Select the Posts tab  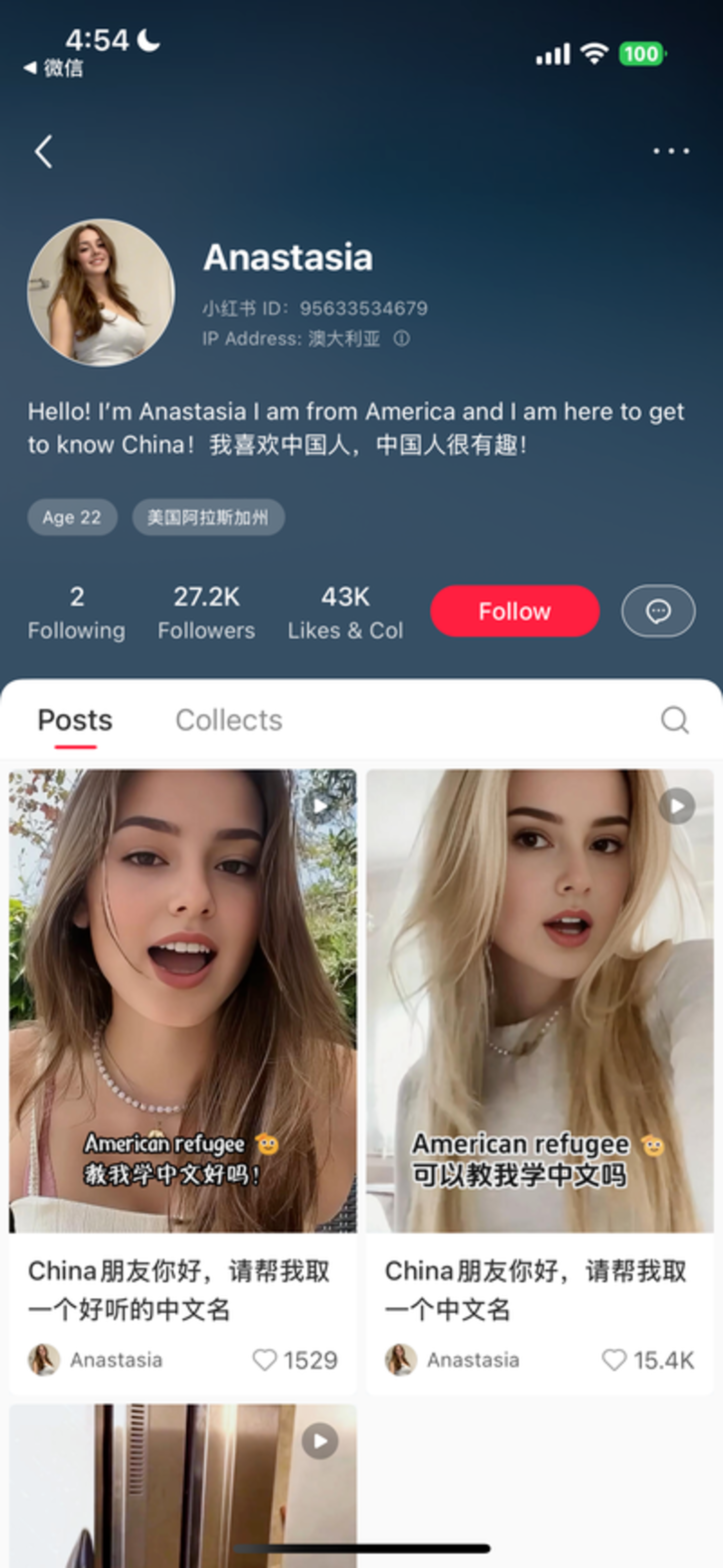[x=75, y=720]
